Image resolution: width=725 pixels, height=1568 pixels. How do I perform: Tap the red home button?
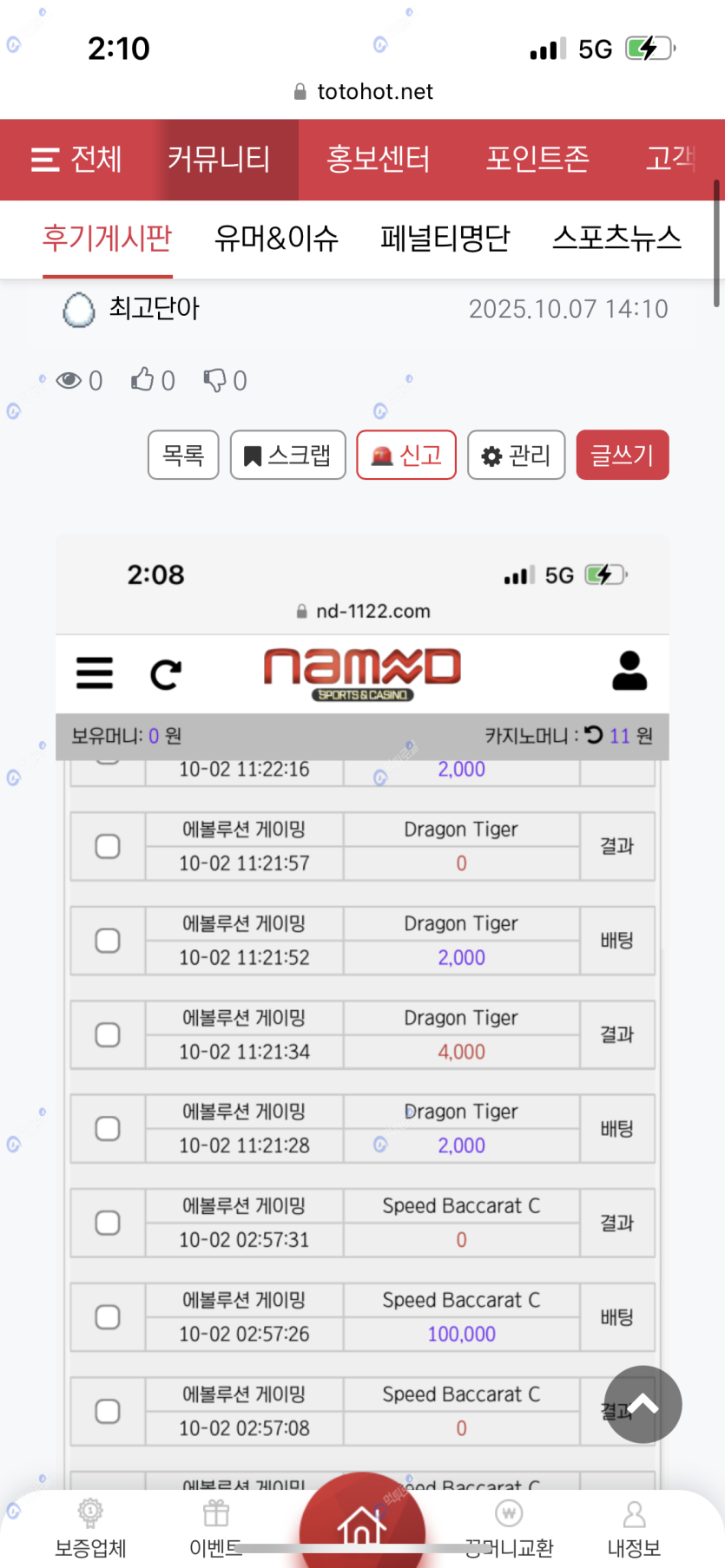(x=362, y=1525)
